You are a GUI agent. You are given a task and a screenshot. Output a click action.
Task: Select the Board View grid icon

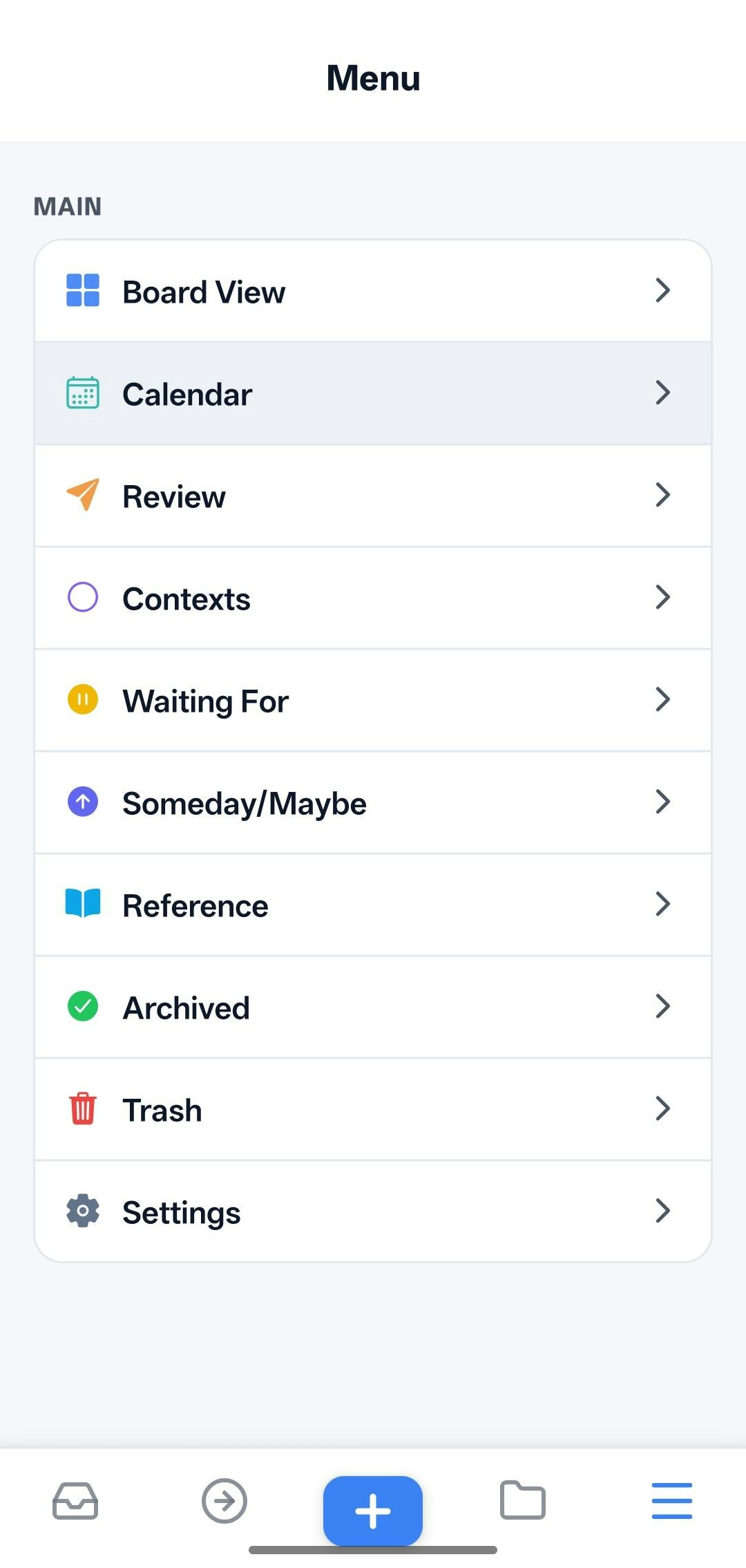(x=82, y=291)
